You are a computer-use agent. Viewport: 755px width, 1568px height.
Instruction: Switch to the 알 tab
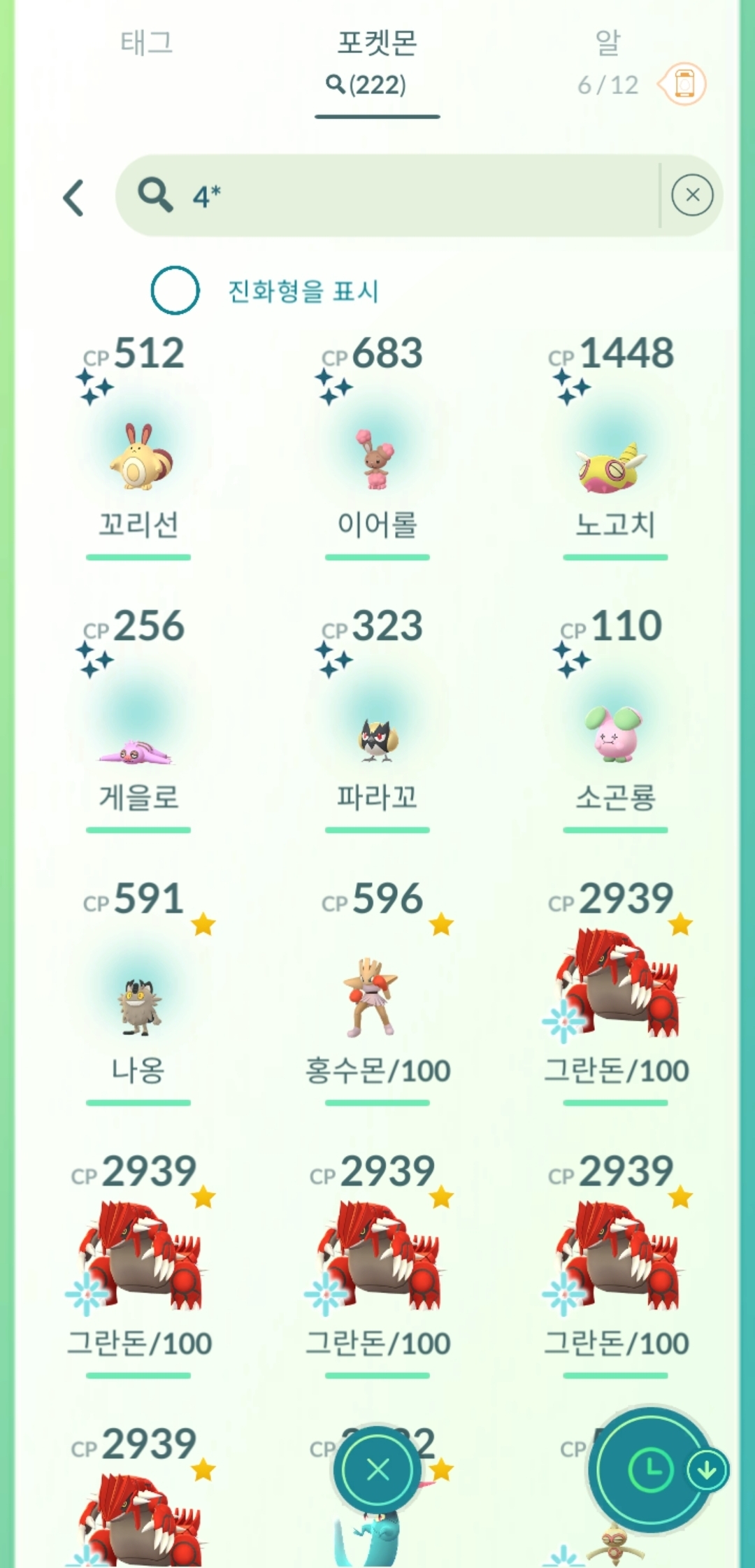[607, 43]
